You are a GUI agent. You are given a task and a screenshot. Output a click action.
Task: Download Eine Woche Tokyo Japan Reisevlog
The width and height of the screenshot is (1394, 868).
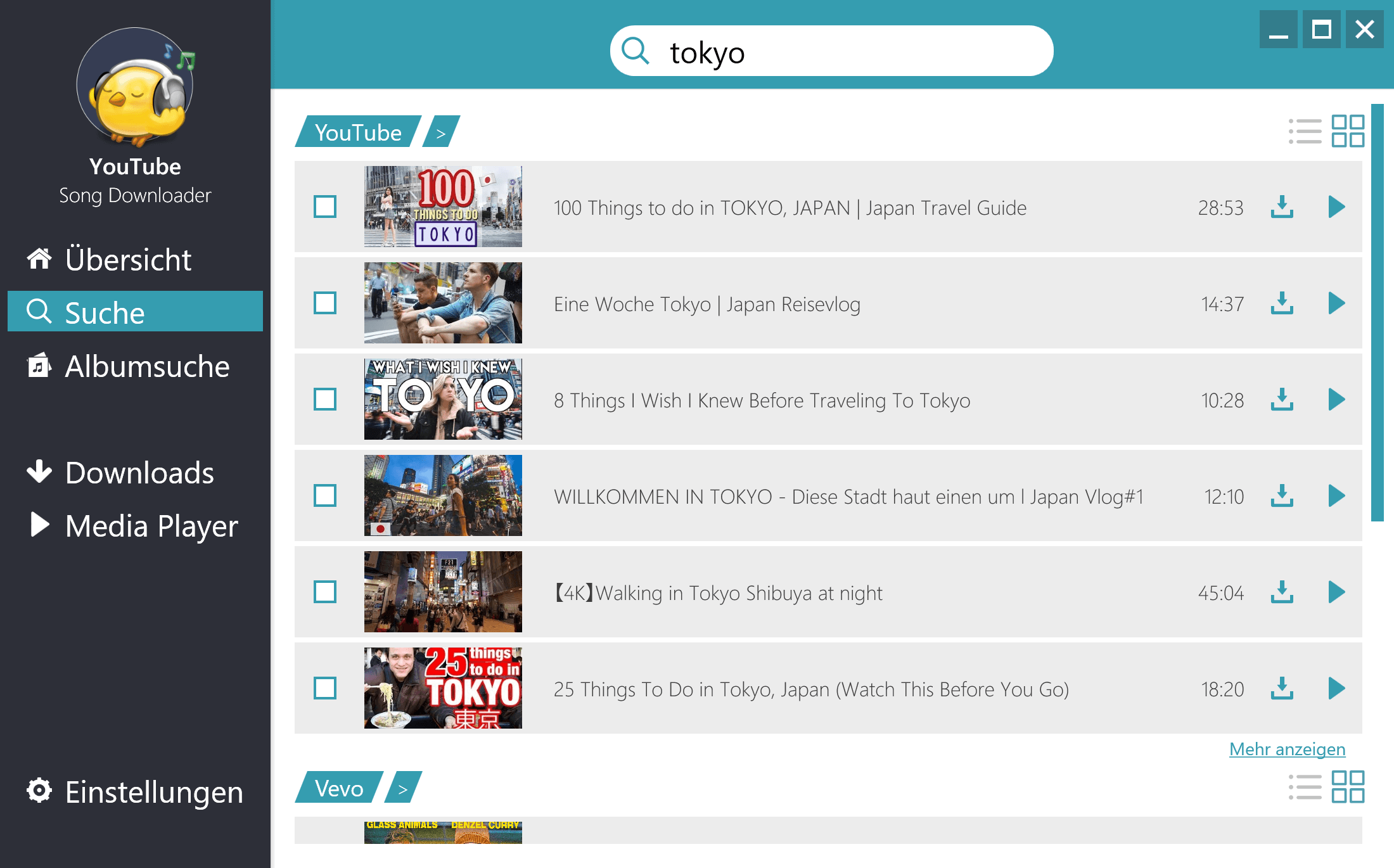(1282, 303)
